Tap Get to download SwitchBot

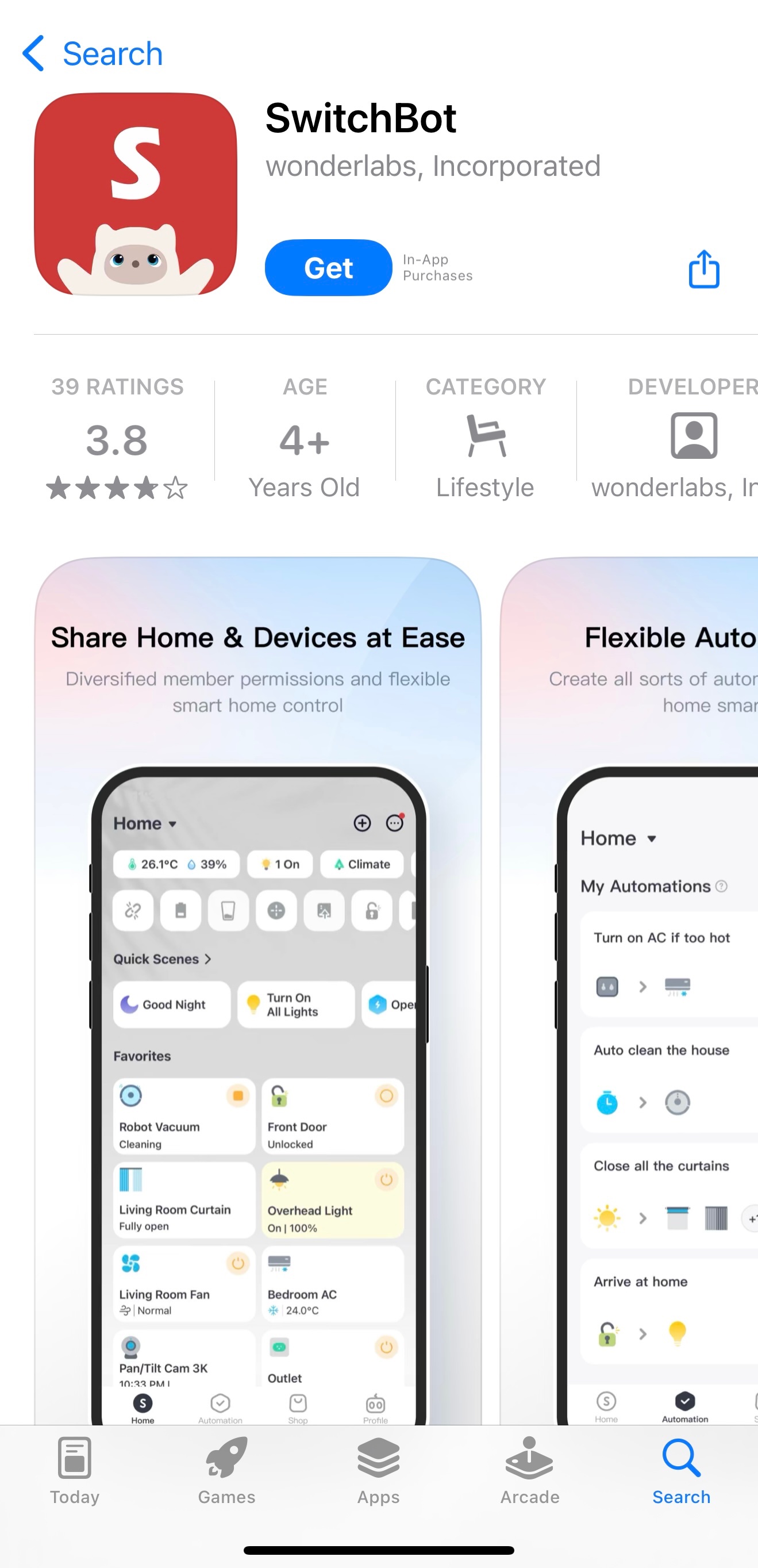tap(328, 268)
